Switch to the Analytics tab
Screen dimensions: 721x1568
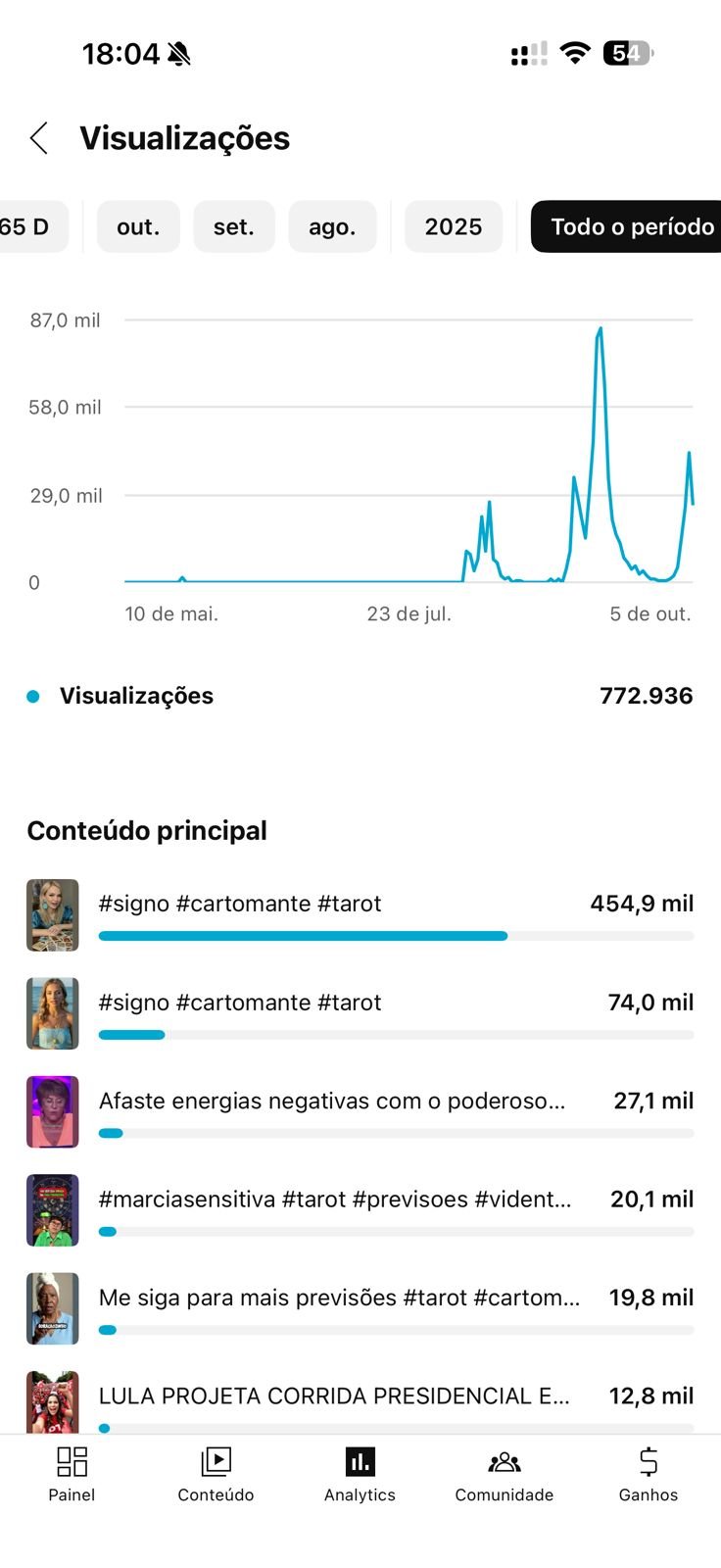(x=360, y=1474)
